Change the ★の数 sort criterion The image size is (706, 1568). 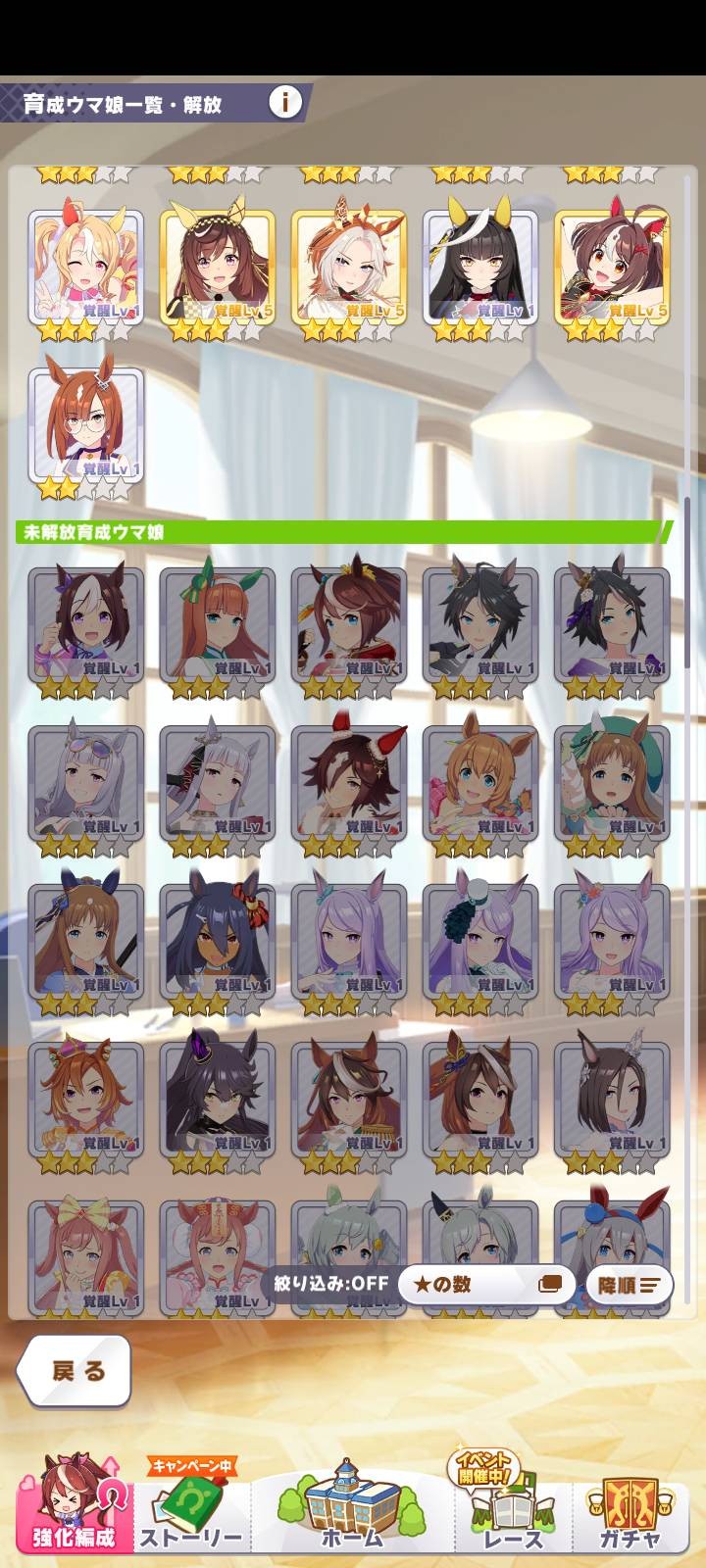pyautogui.click(x=486, y=1284)
